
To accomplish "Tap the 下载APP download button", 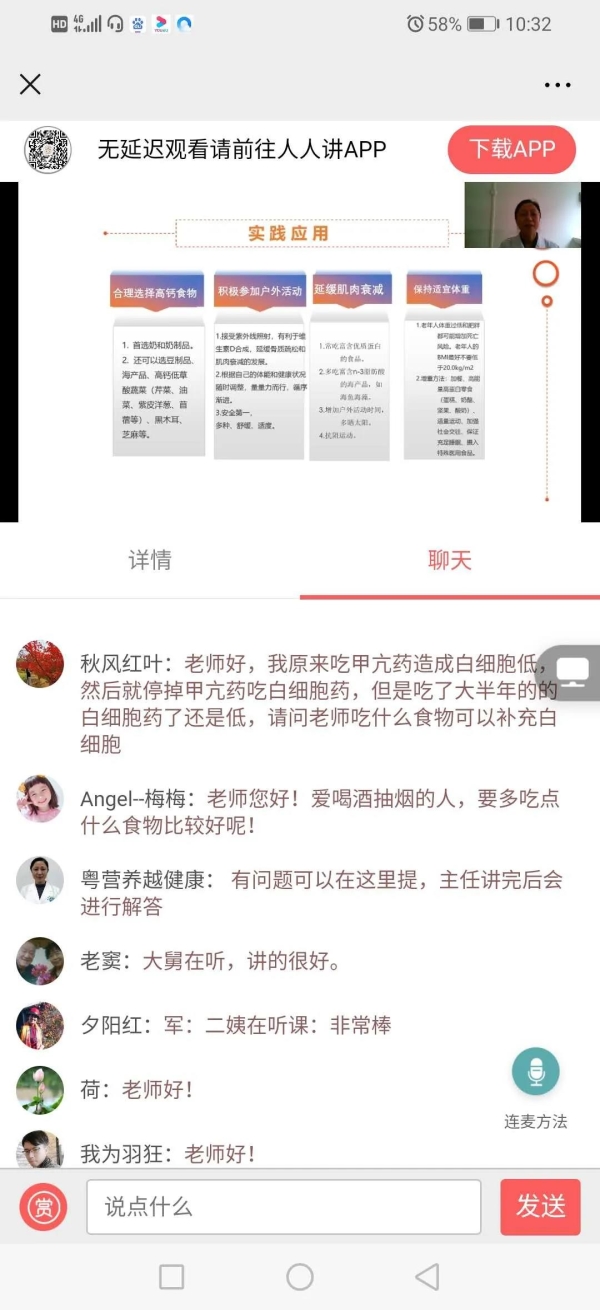I will tap(512, 150).
